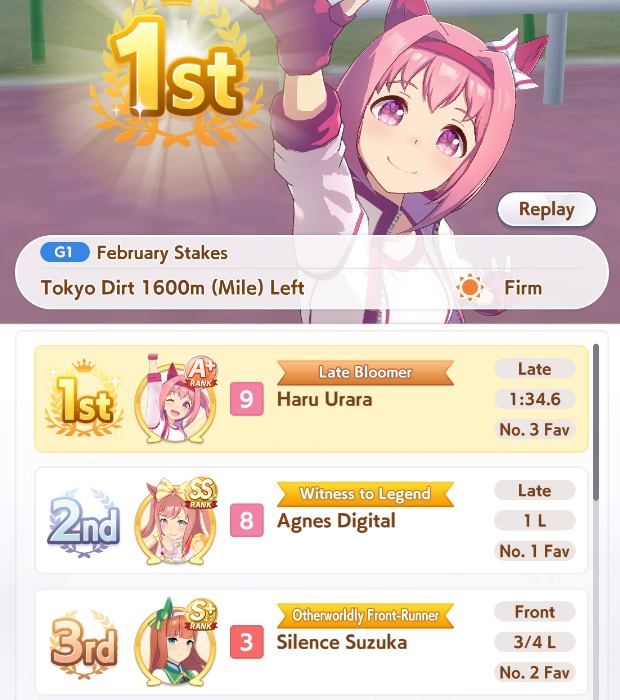This screenshot has height=700, width=620.
Task: Watch the race replay
Action: click(x=546, y=210)
